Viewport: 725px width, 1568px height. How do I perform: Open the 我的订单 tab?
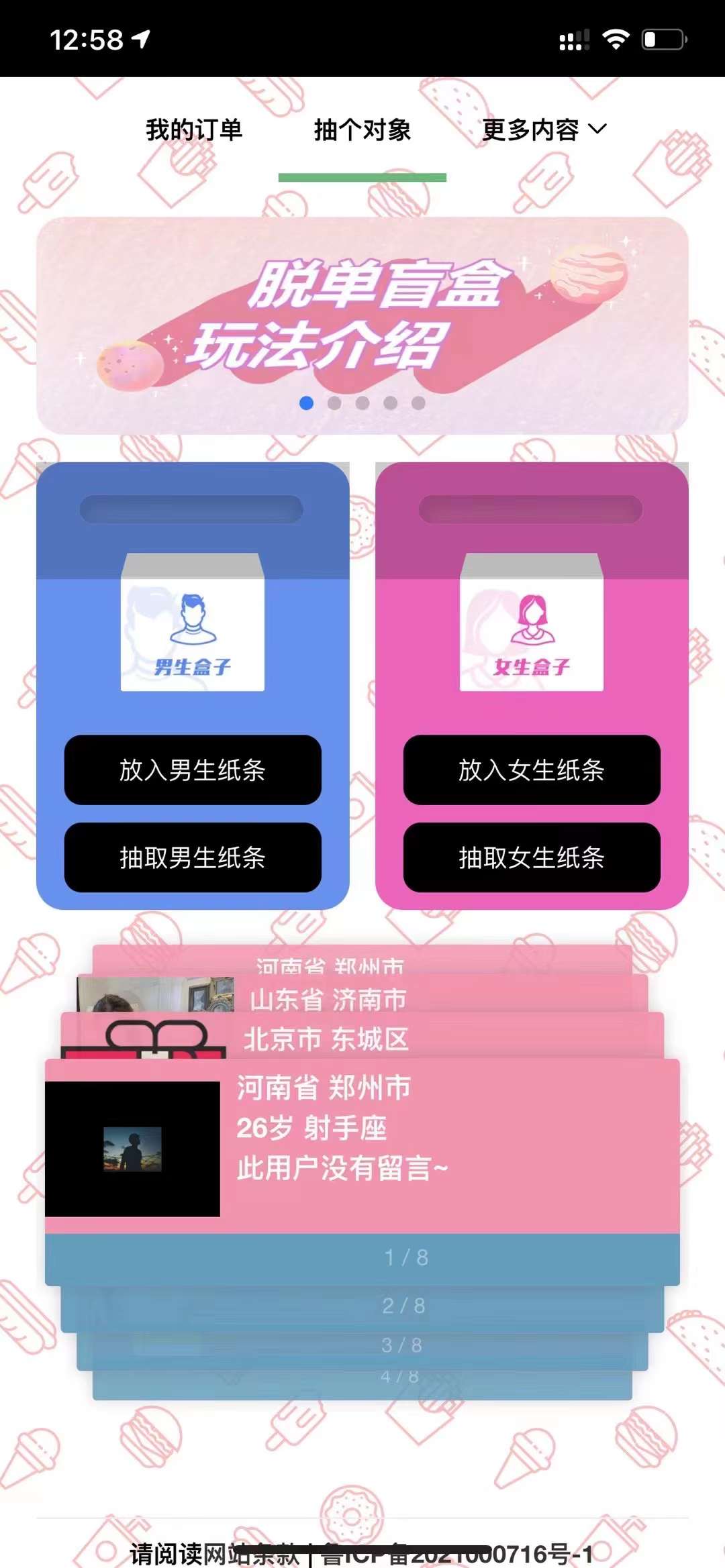pyautogui.click(x=194, y=129)
